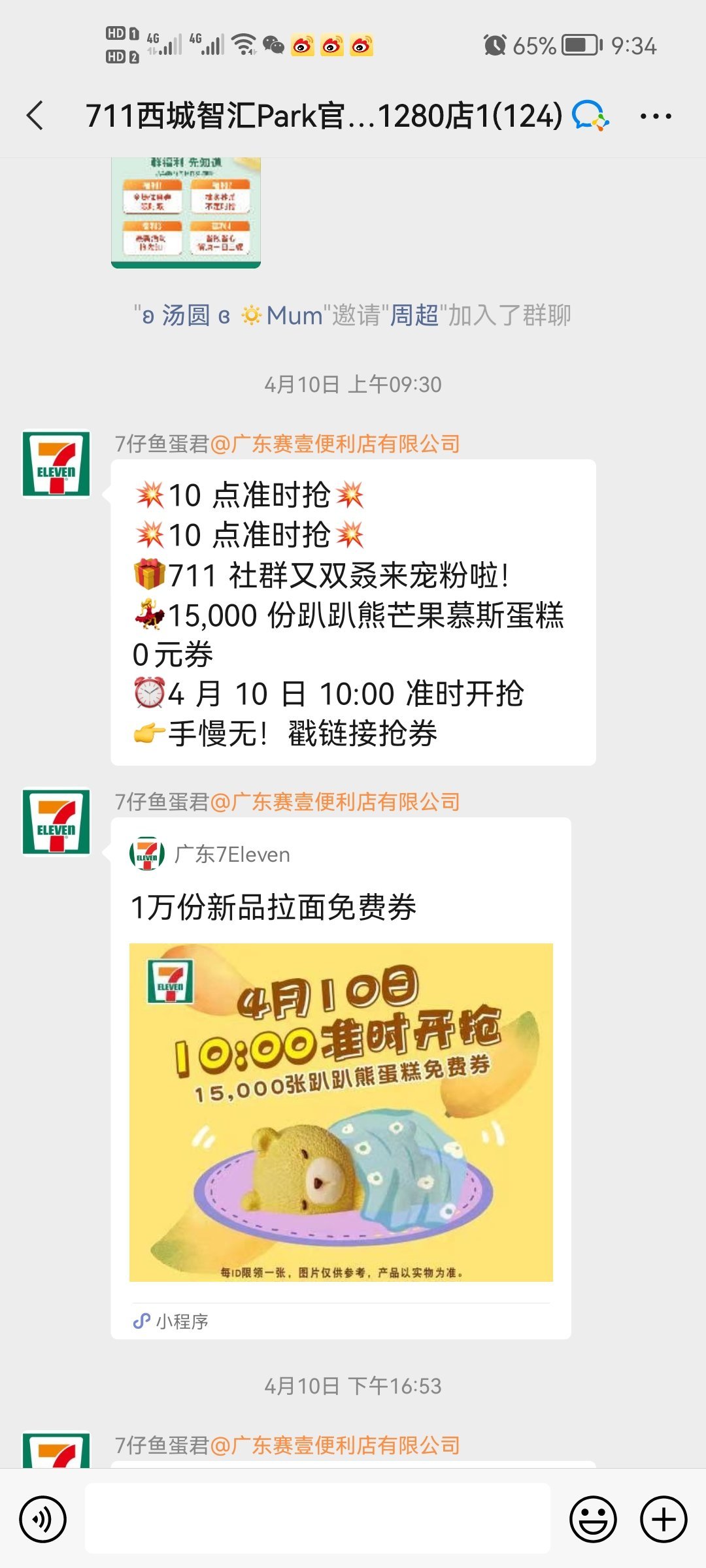Tap avatar beside the mini program card

tap(56, 821)
